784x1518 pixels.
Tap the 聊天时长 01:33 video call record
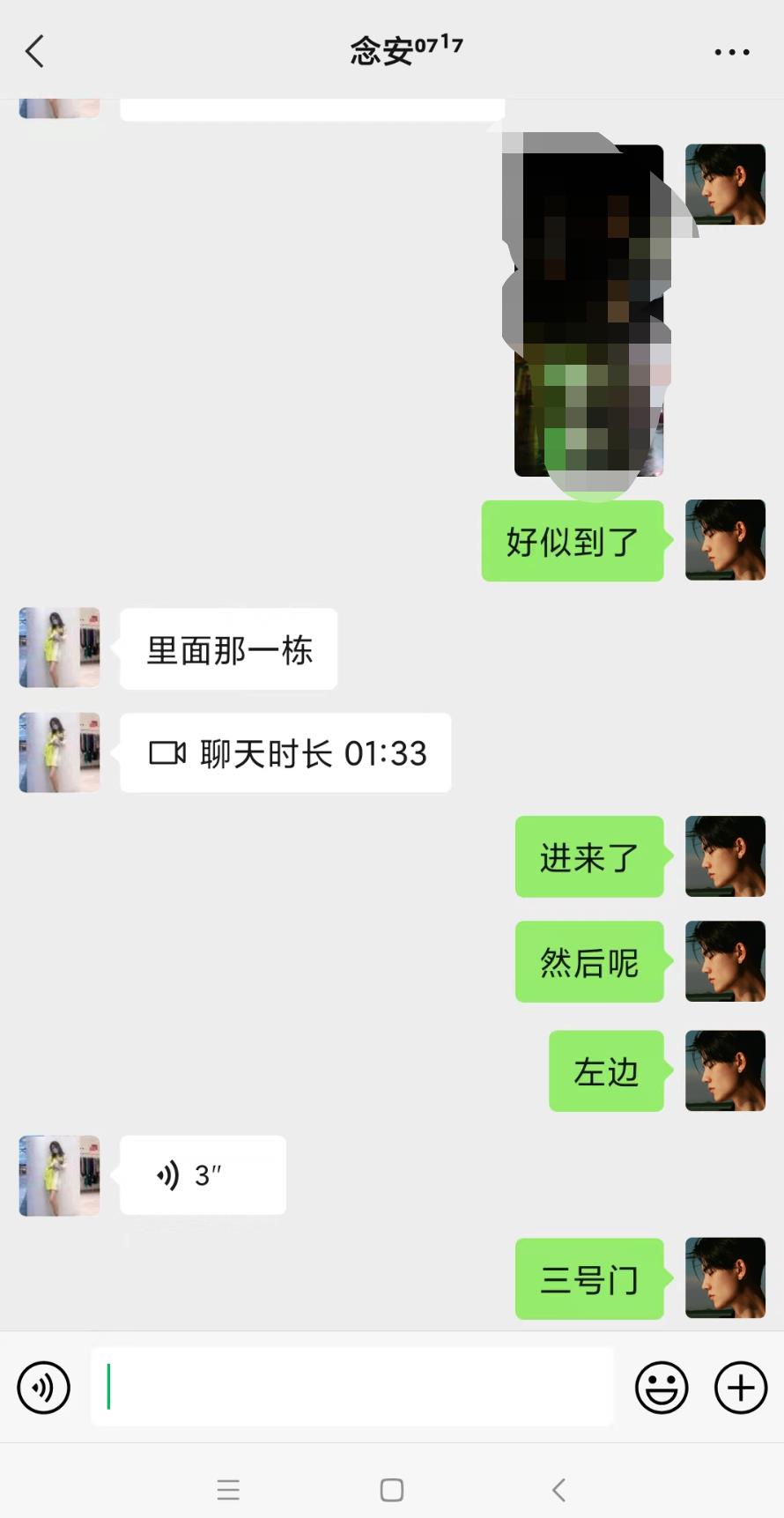click(x=285, y=753)
